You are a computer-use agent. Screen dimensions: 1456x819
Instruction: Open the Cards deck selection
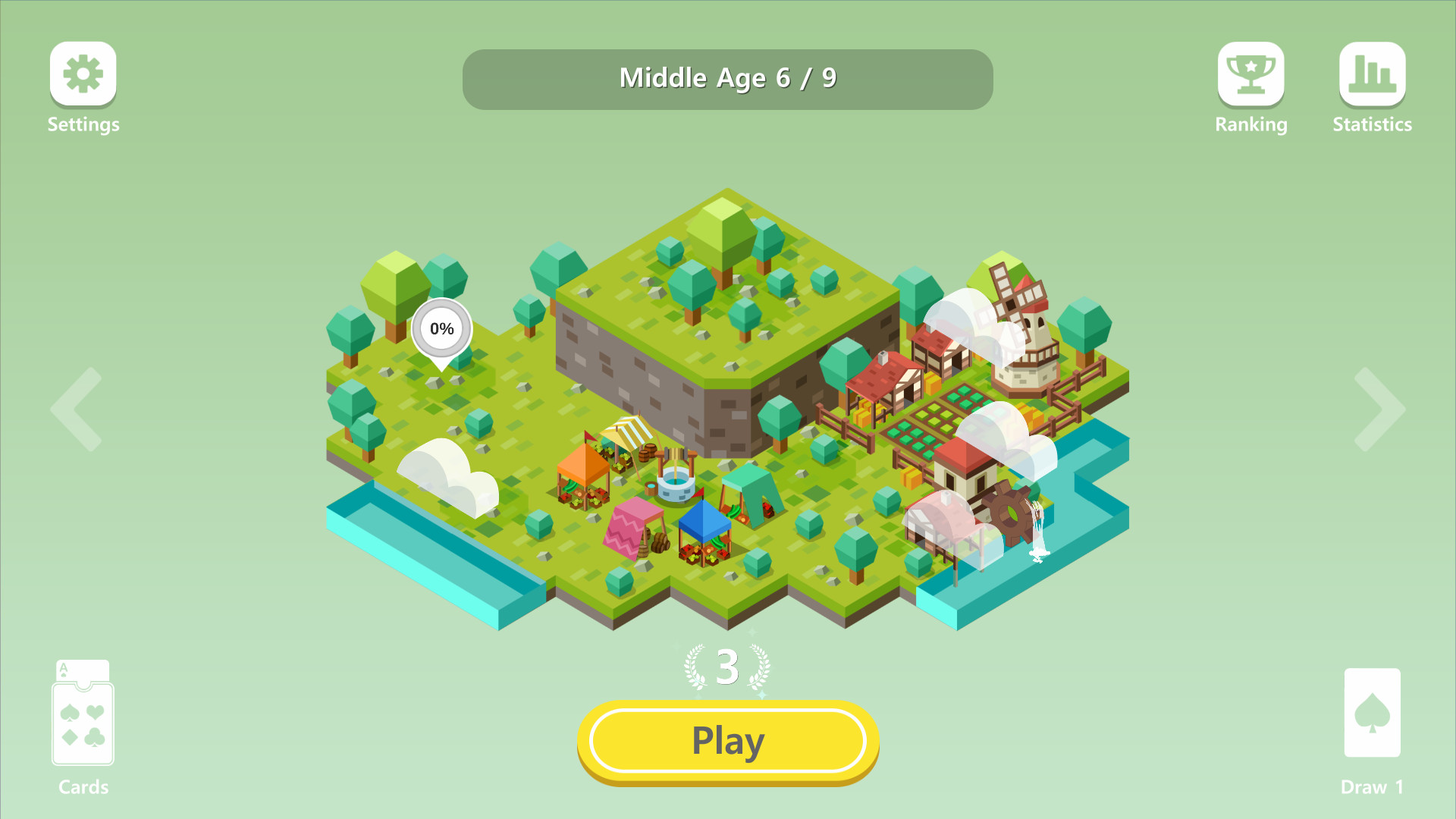[83, 714]
